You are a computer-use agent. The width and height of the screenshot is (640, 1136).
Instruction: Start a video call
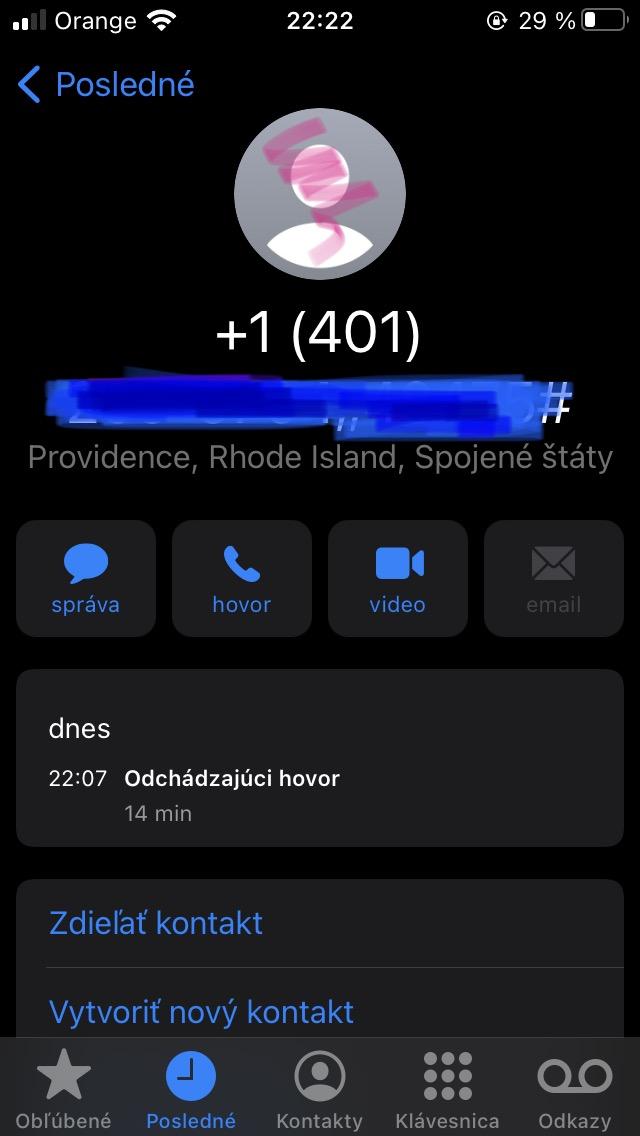tap(398, 578)
